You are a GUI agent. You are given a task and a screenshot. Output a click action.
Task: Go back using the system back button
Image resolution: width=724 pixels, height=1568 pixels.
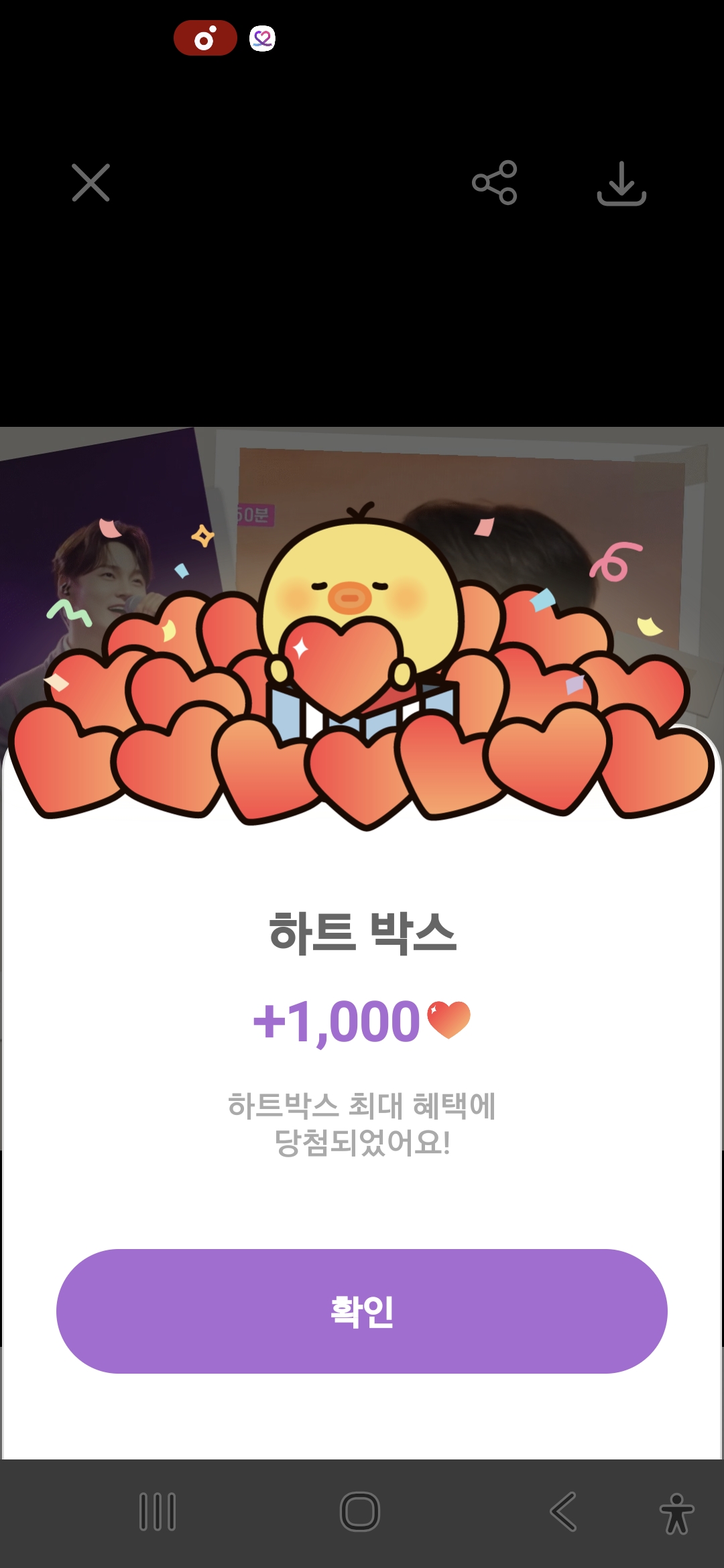click(x=563, y=1512)
